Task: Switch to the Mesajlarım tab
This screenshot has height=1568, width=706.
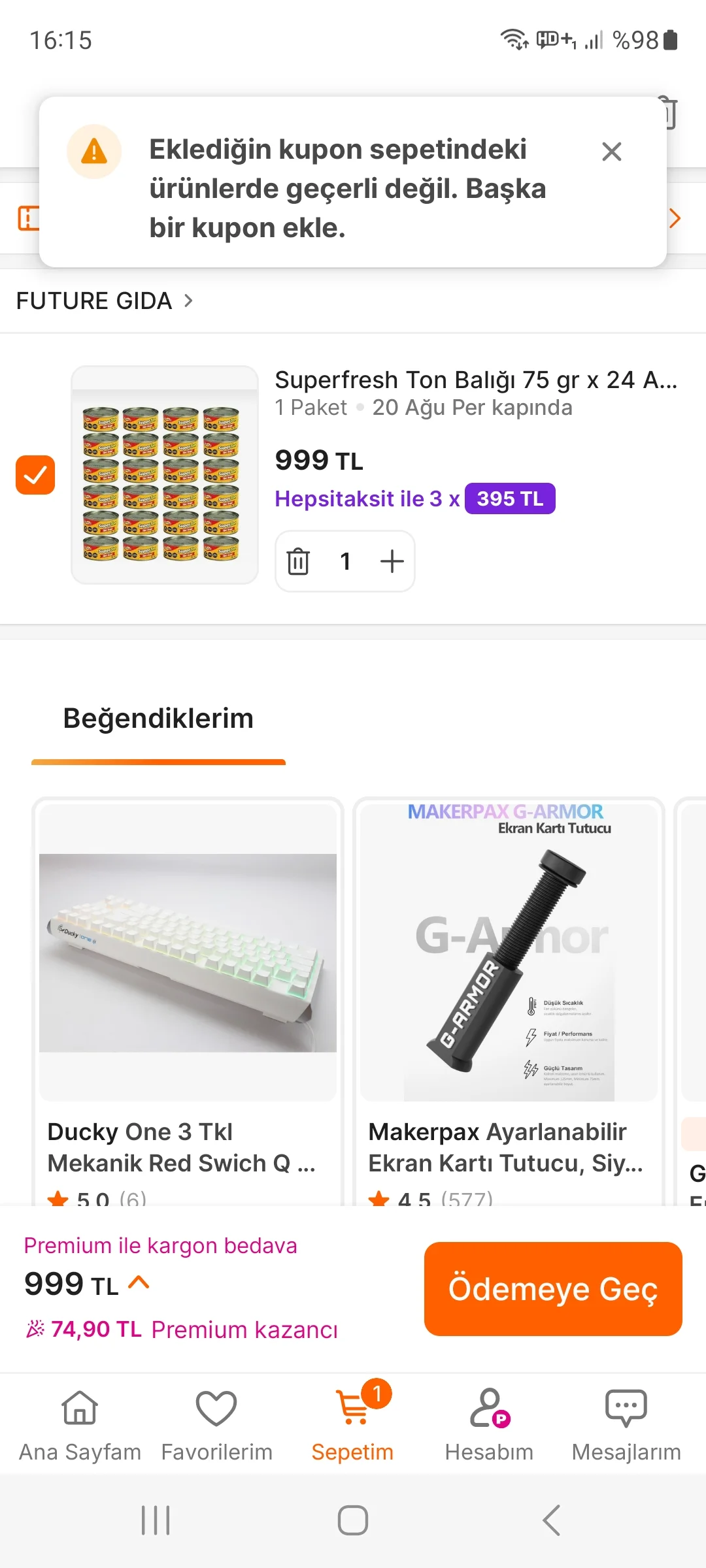Action: tap(626, 1426)
